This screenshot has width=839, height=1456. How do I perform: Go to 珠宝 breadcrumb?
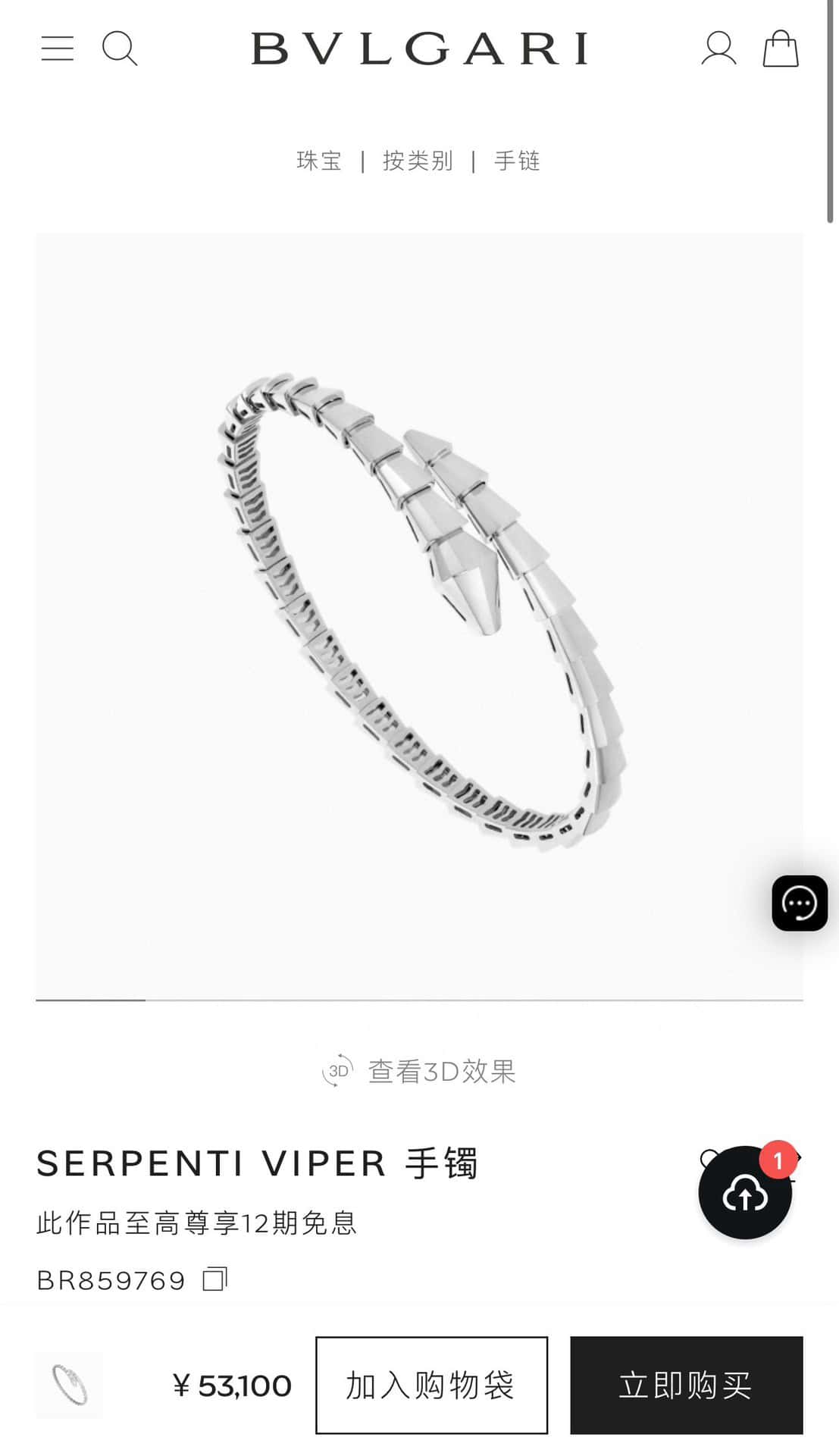(319, 161)
